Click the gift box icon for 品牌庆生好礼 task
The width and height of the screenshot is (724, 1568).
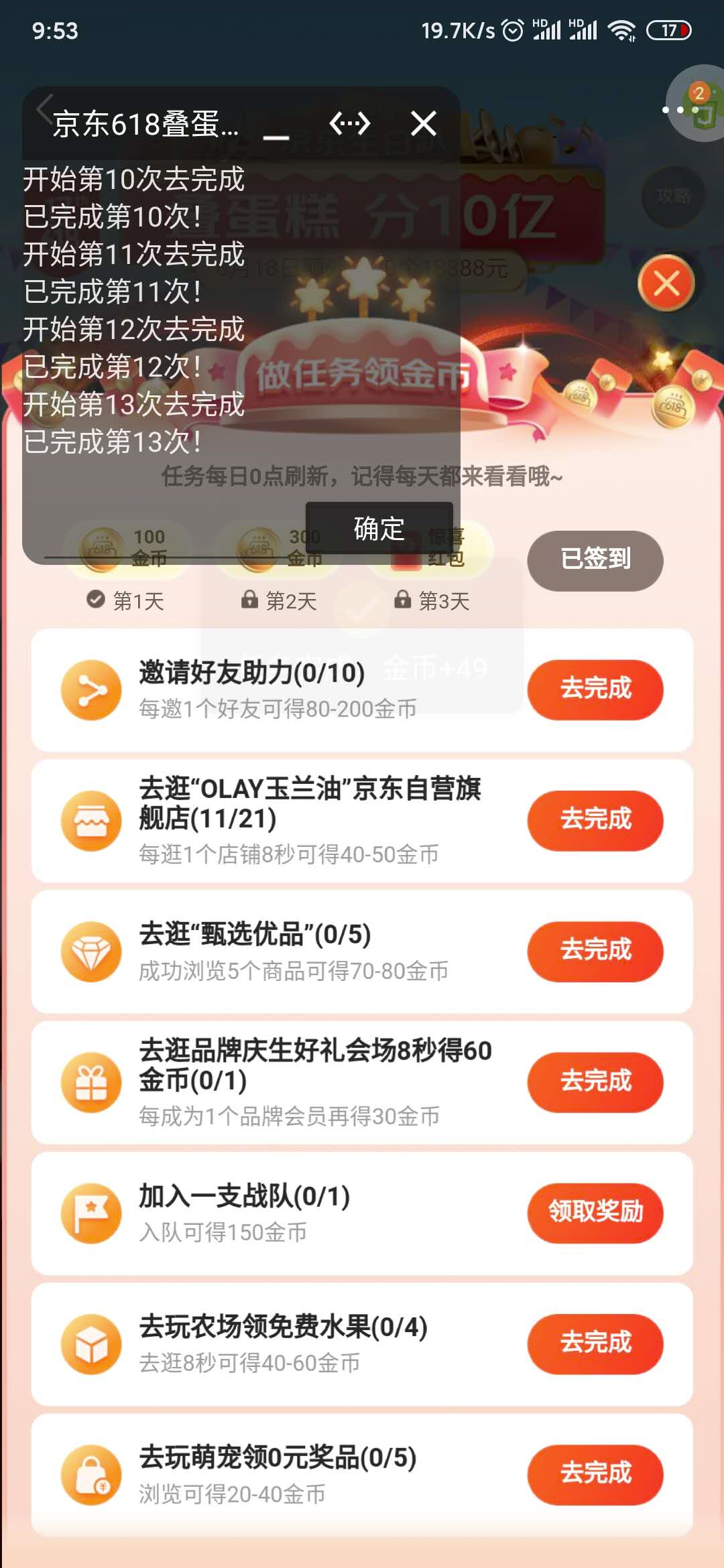92,1082
